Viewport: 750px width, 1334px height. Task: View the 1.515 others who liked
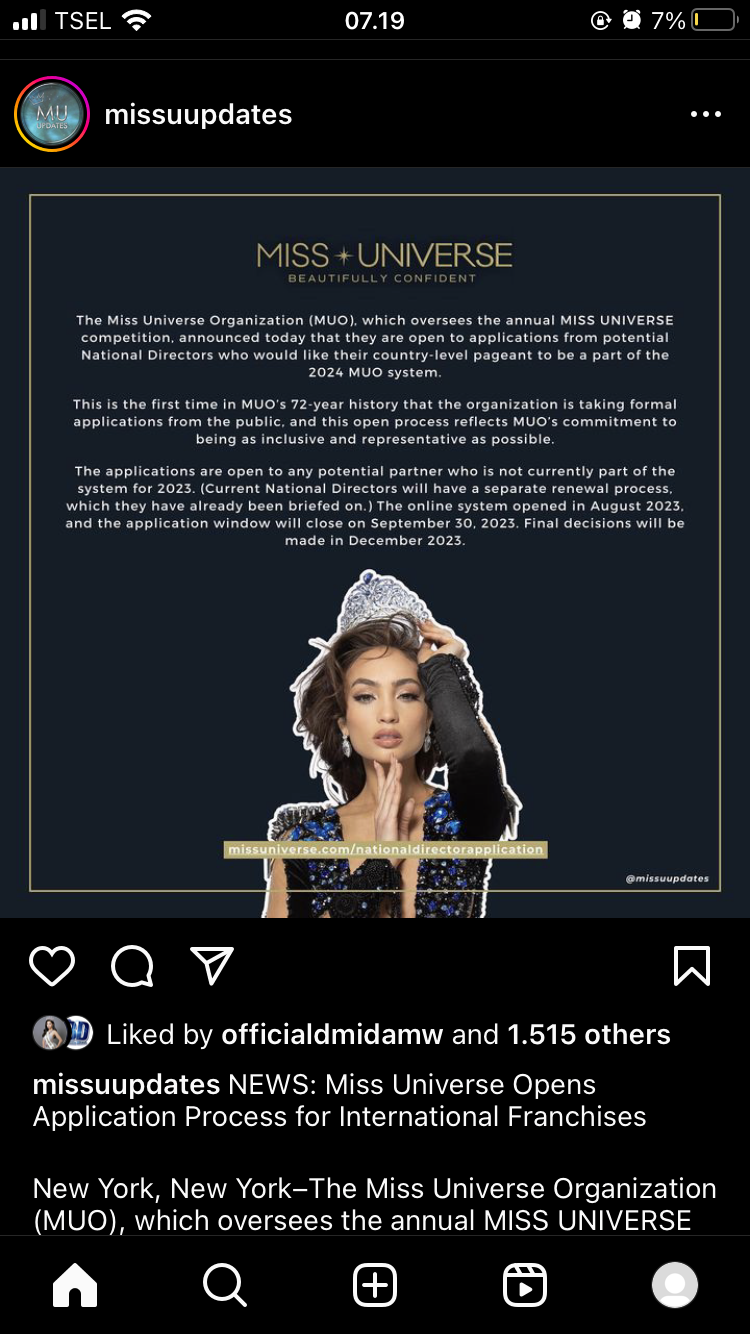[x=588, y=1034]
